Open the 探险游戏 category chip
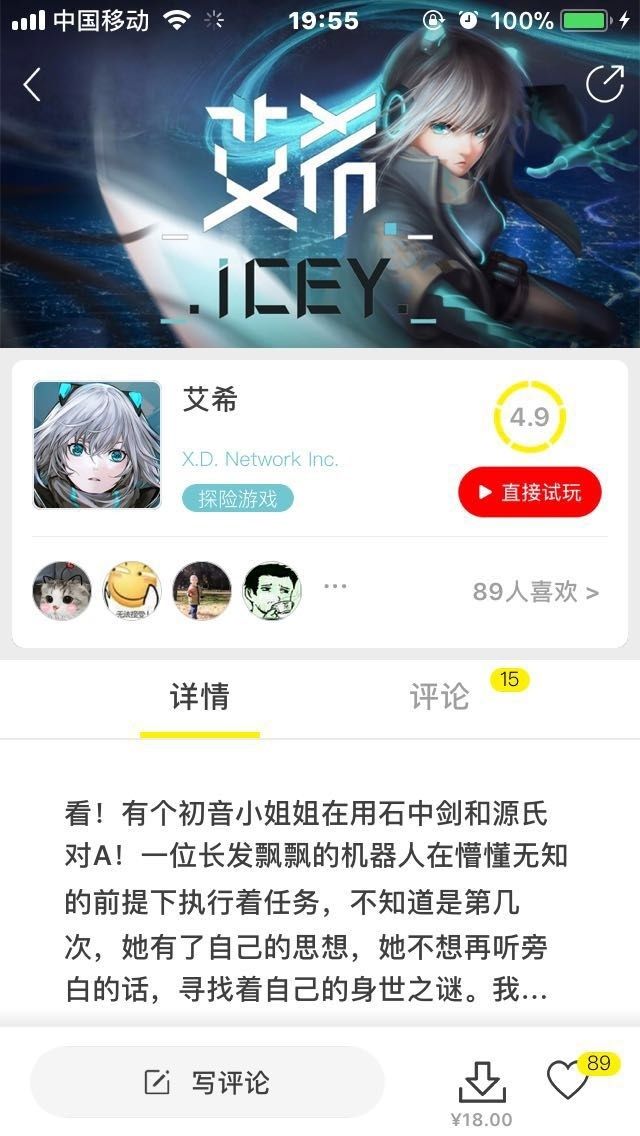640x1136 pixels. tap(238, 498)
